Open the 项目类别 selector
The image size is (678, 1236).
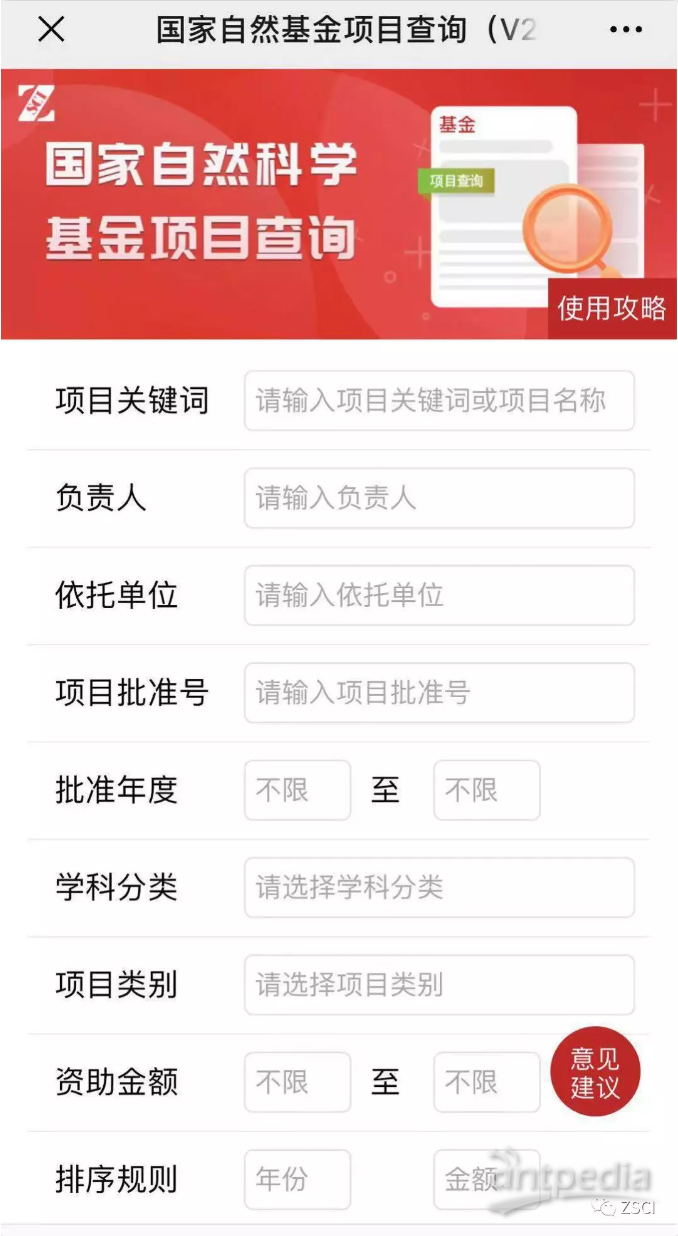click(439, 985)
